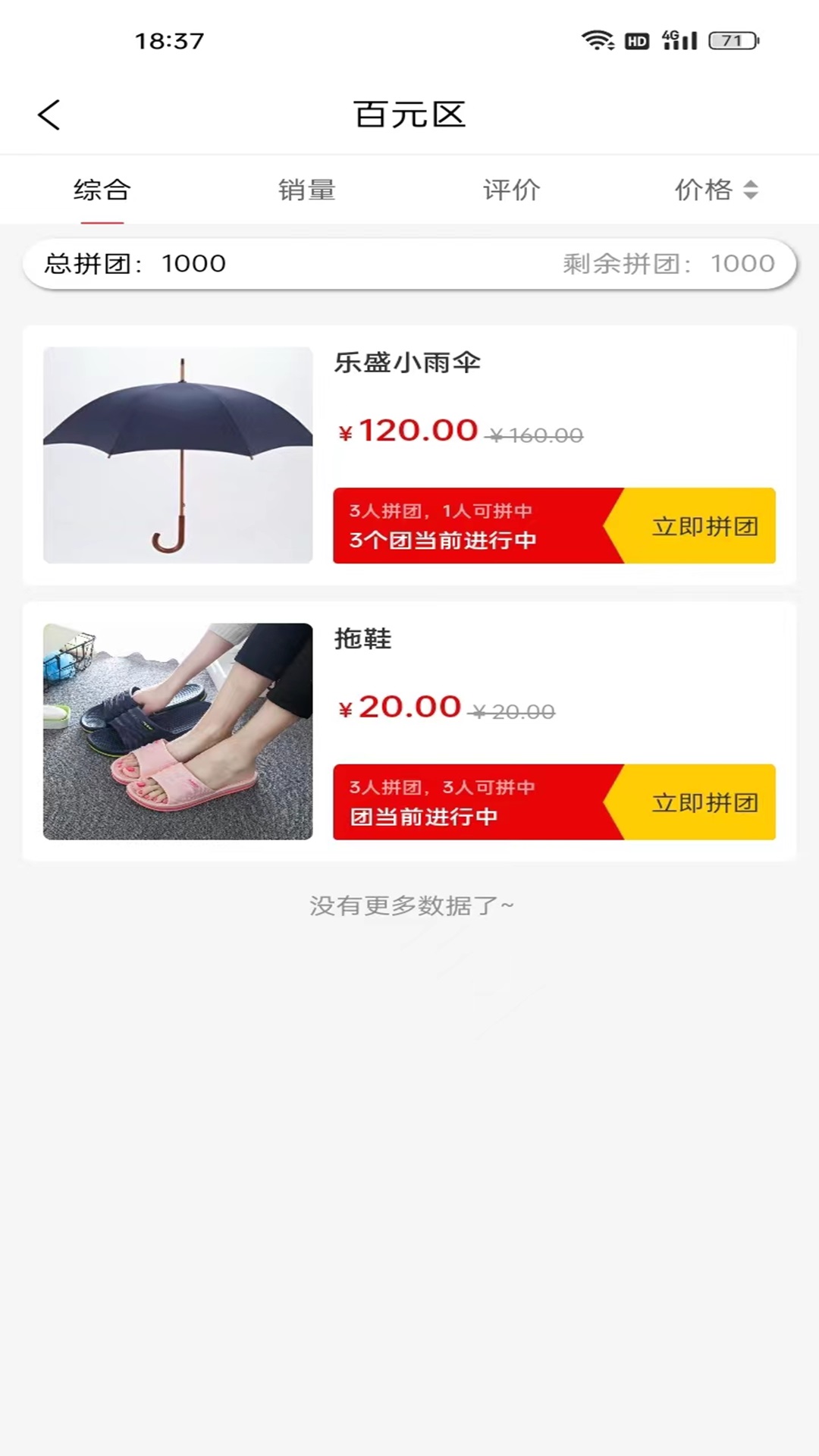Open the 乐盛小雨伞 product title
The image size is (819, 1456).
407,364
